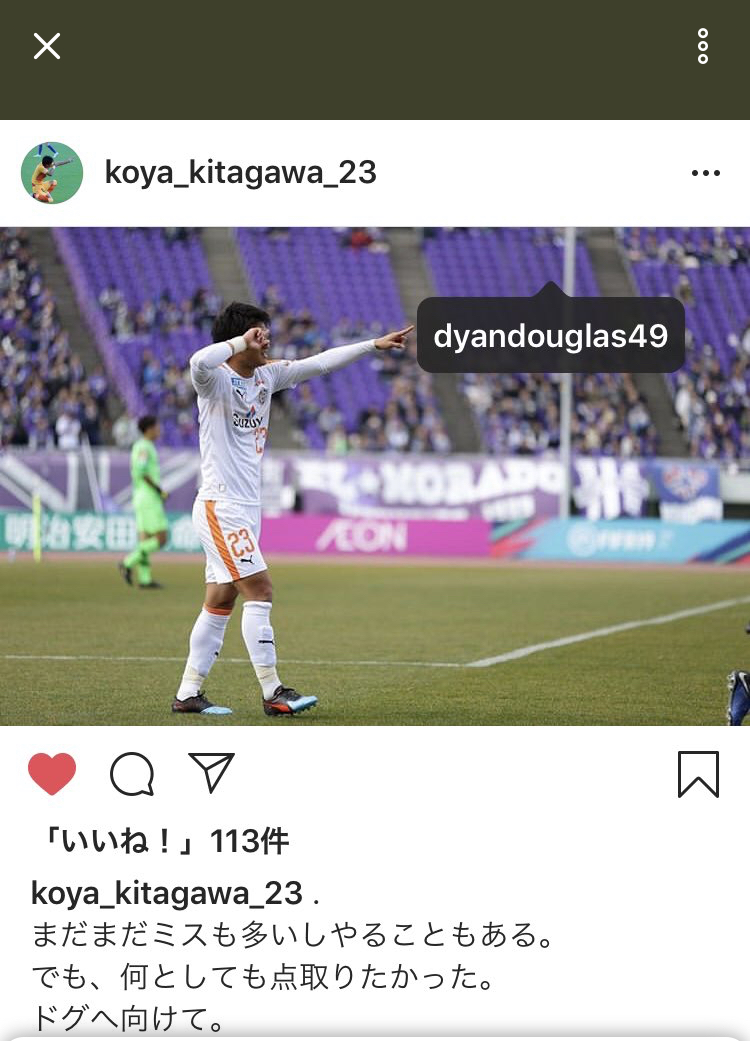Open koya_kitagawa_23 username in the post header

(x=240, y=173)
